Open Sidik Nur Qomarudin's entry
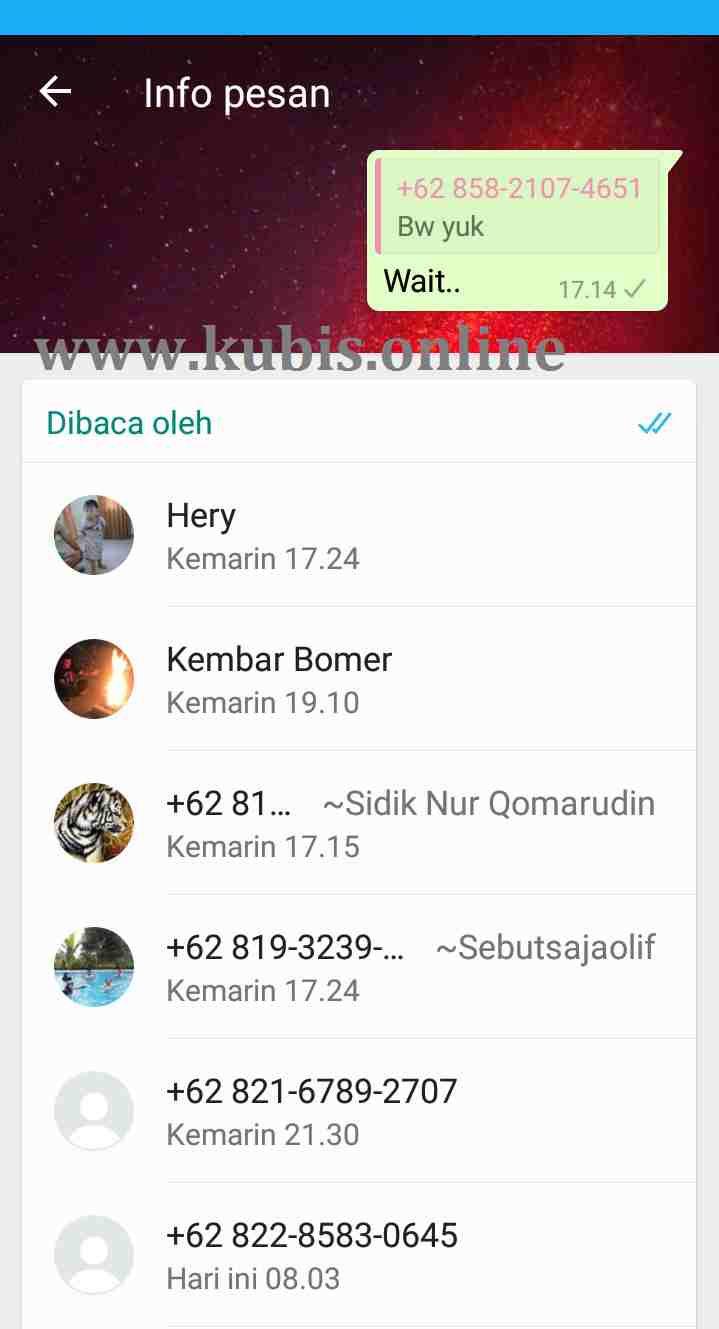 click(358, 823)
